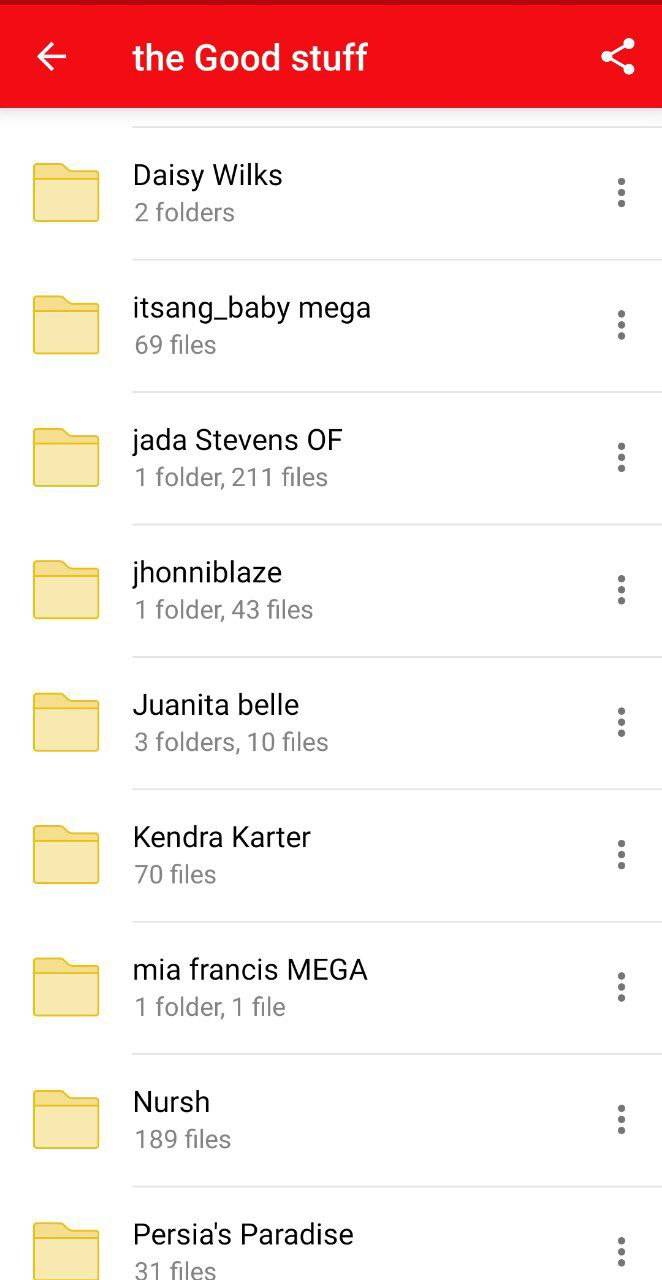Show more options for Nursh
662x1280 pixels.
[621, 1119]
